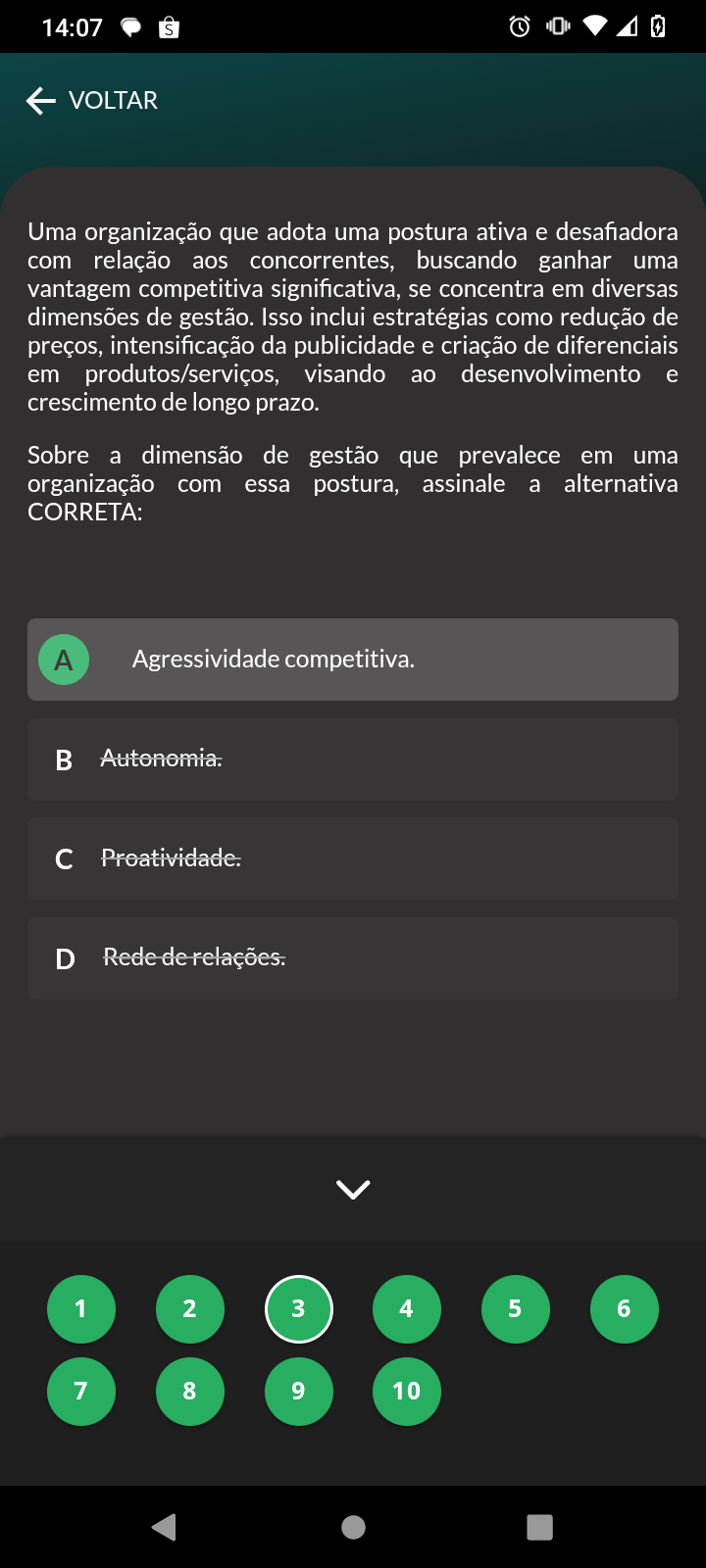Collapse the question panel with the chevron
706x1568 pixels.
tap(352, 1189)
